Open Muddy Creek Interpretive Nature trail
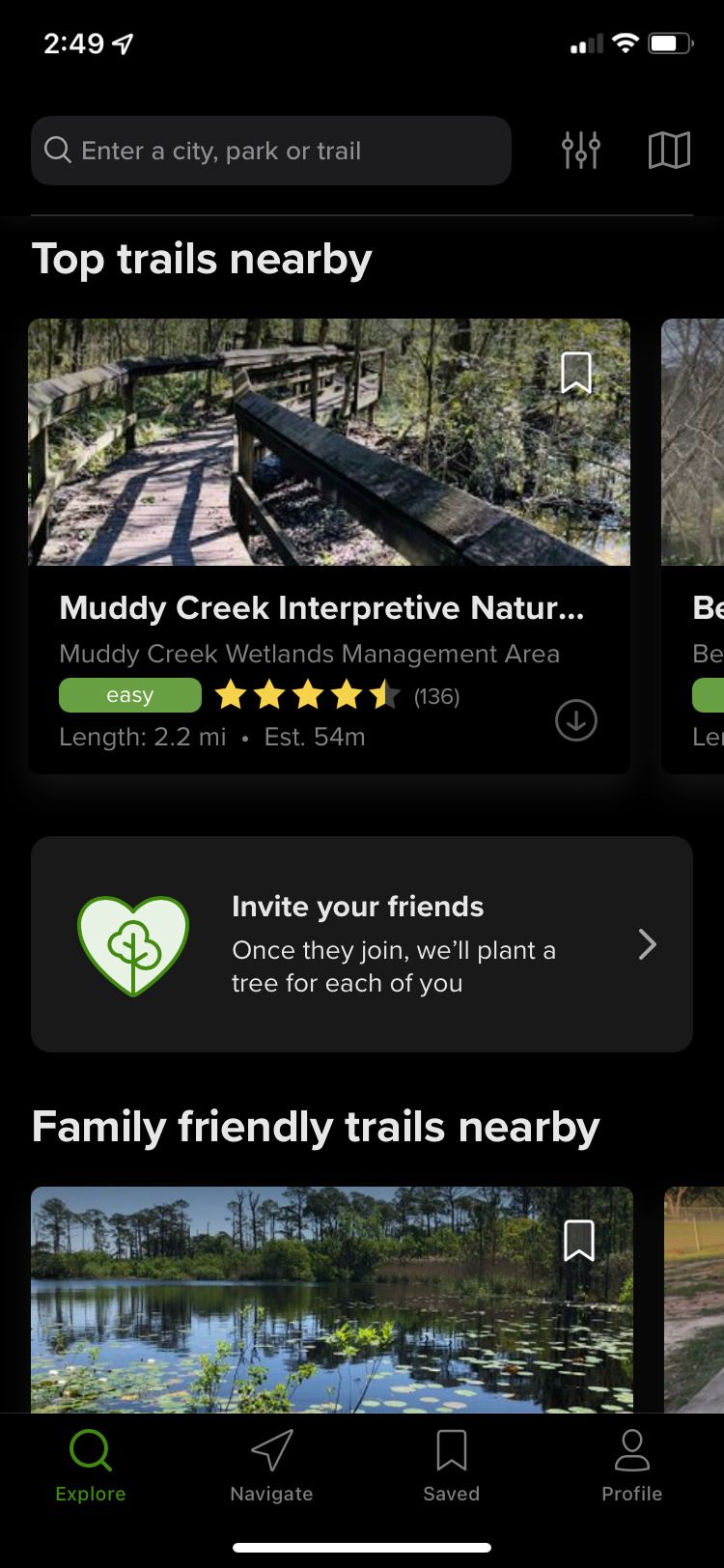This screenshot has height=1568, width=724. [328, 608]
